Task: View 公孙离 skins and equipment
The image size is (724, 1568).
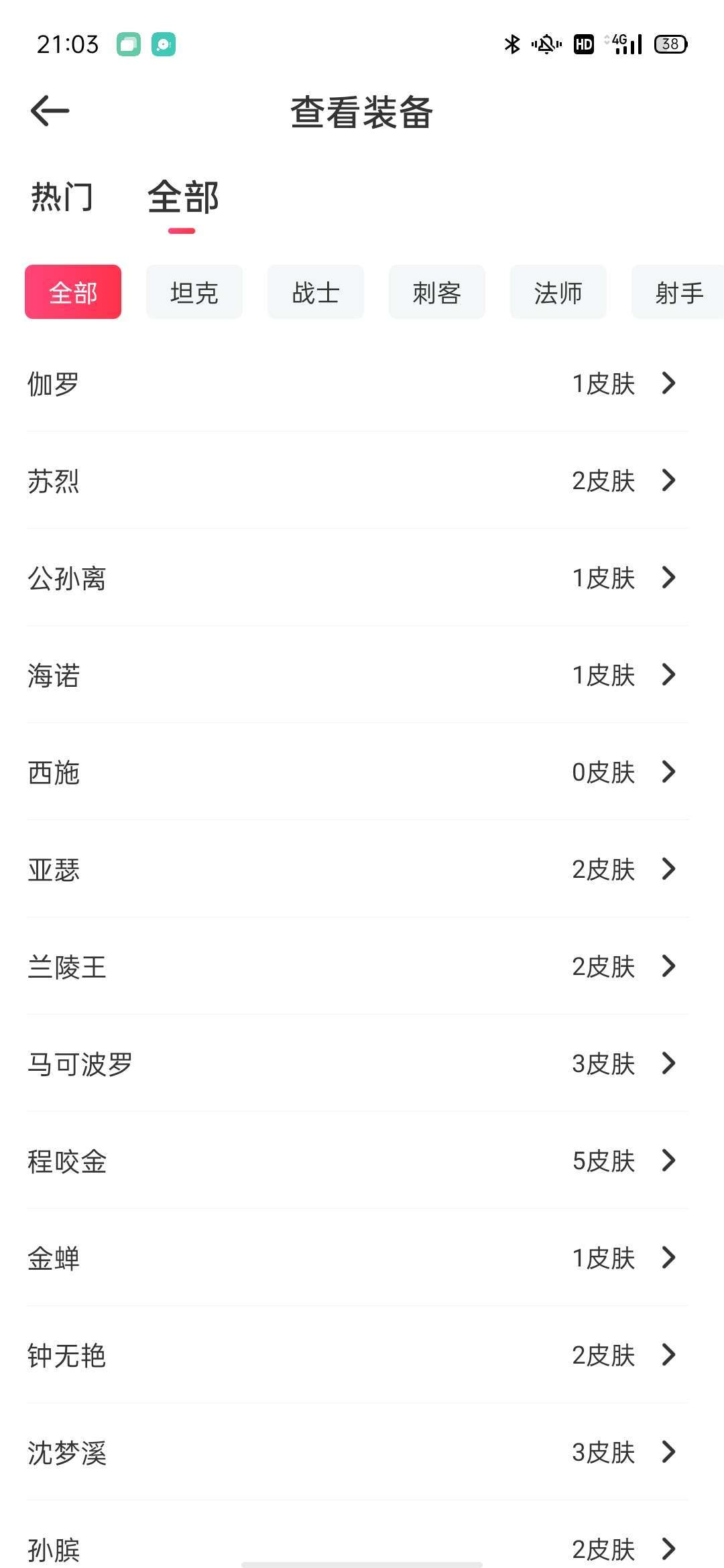Action: click(358, 578)
